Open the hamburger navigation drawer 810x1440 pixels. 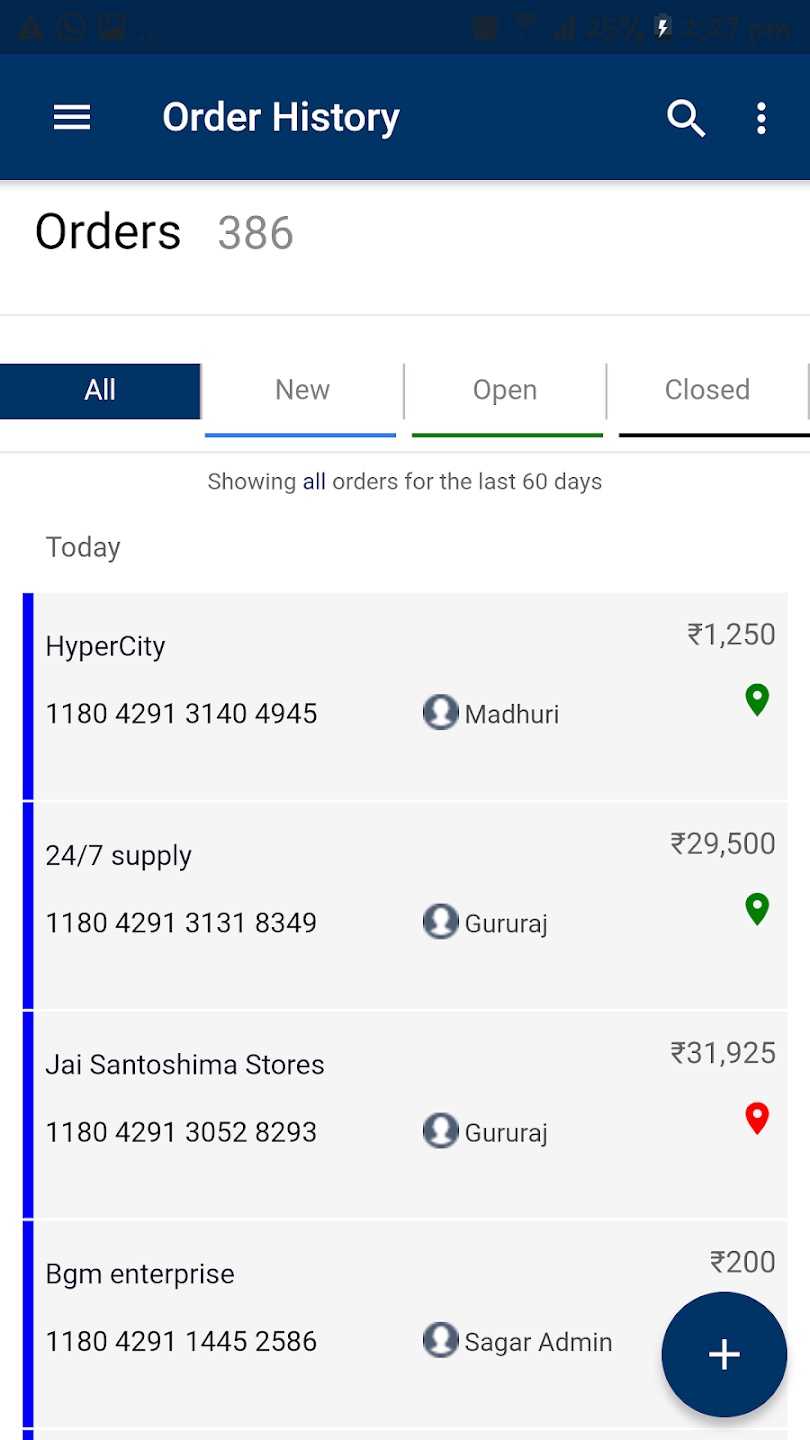72,118
